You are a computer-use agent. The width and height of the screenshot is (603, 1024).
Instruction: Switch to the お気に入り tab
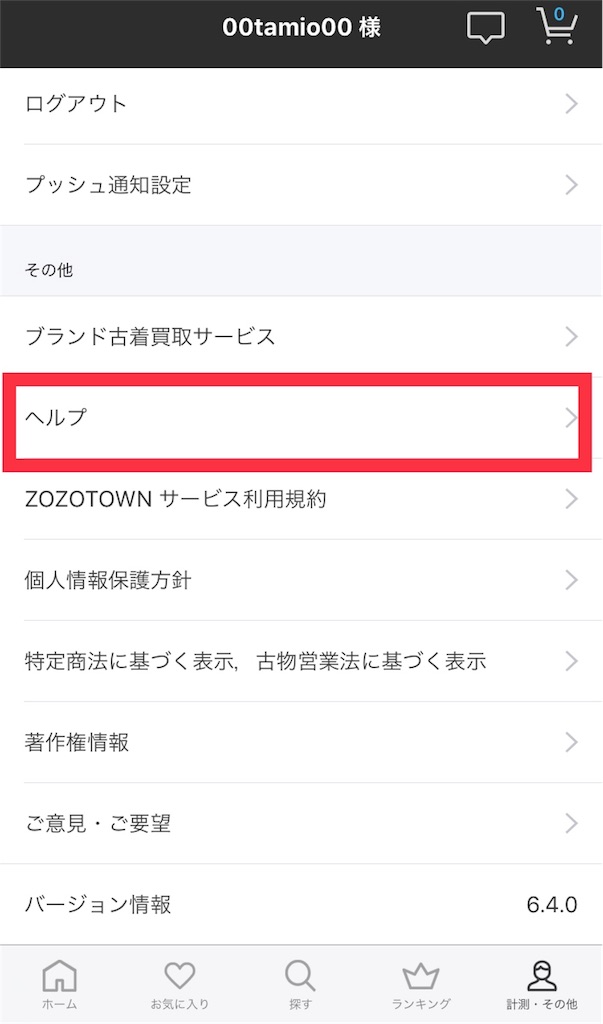pos(180,985)
